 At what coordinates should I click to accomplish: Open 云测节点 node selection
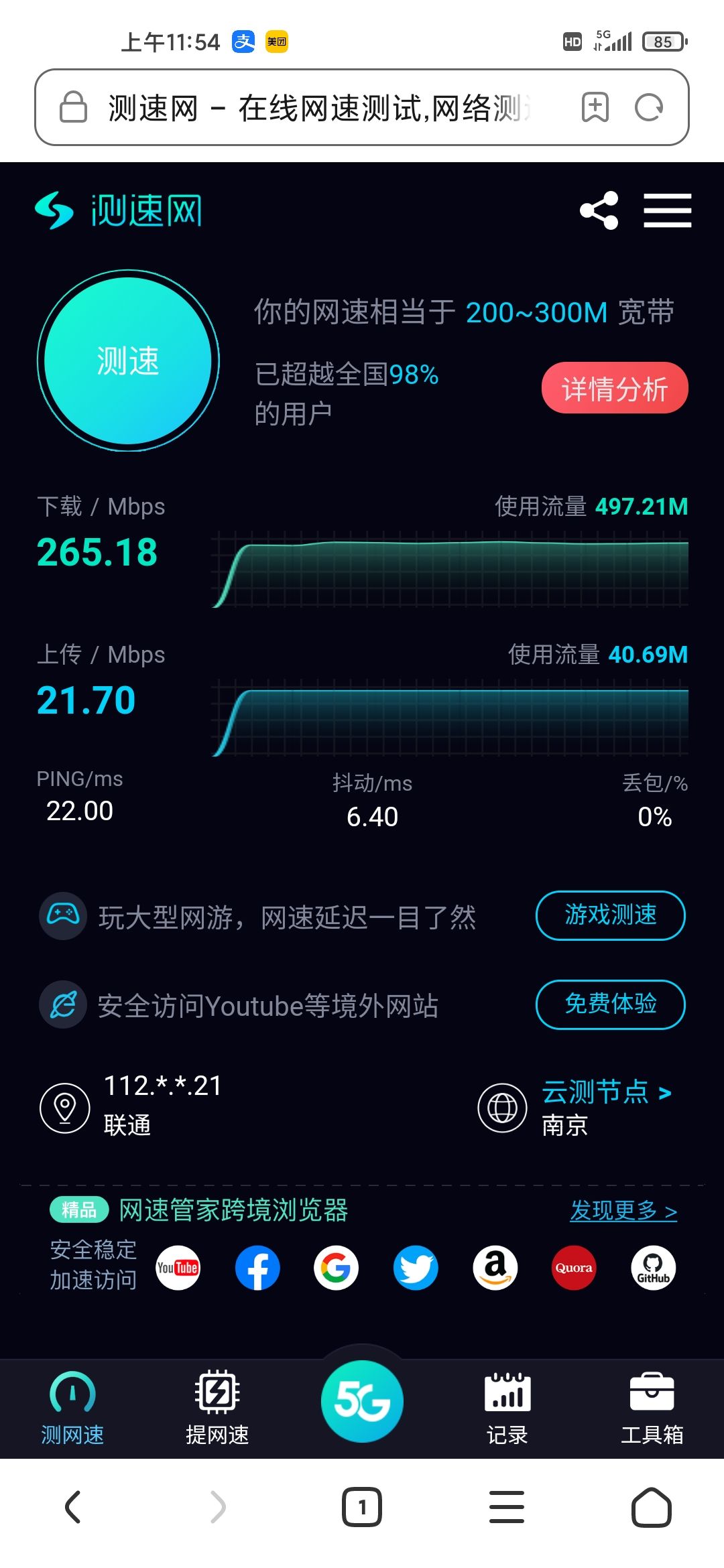point(605,1092)
